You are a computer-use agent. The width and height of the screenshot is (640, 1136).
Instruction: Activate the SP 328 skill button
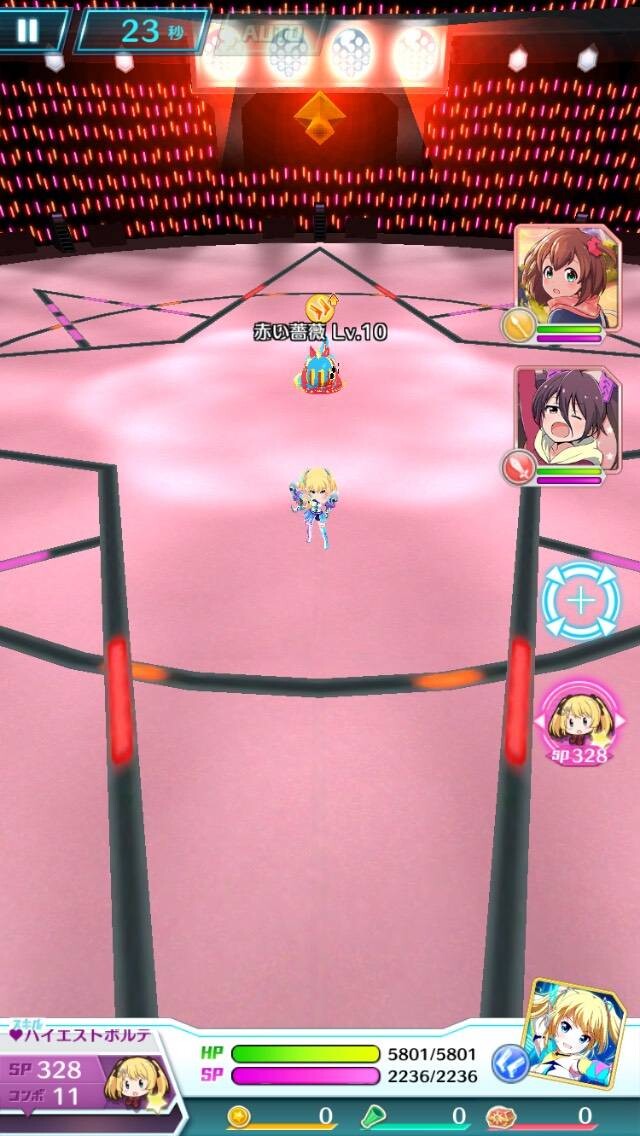point(579,722)
